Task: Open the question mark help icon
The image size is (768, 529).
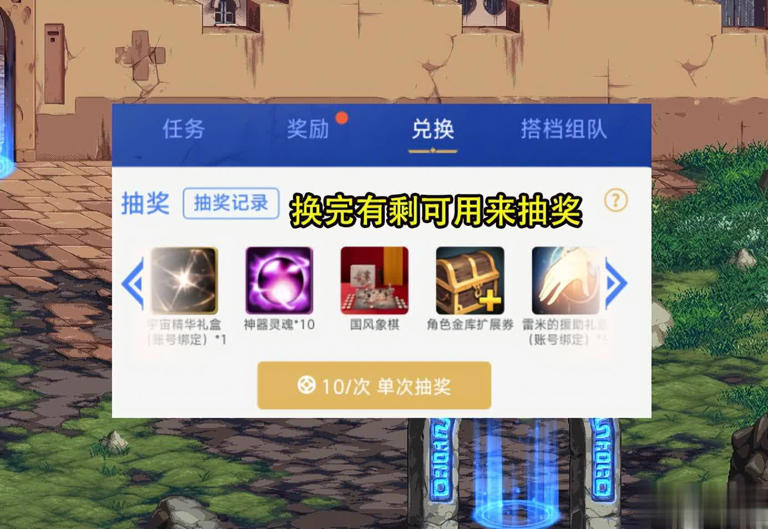Action: (x=617, y=200)
